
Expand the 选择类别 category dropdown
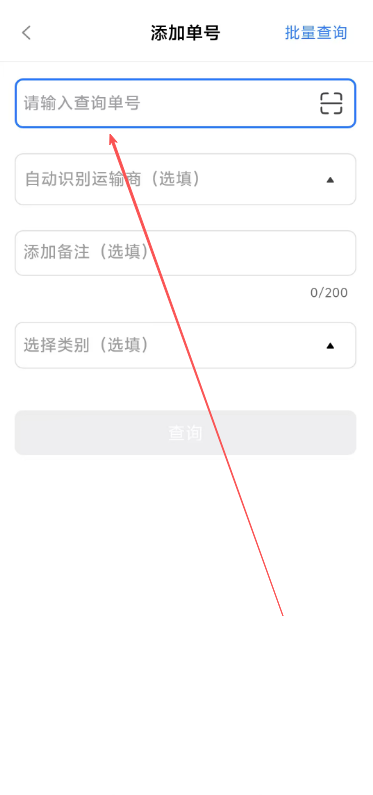click(185, 345)
